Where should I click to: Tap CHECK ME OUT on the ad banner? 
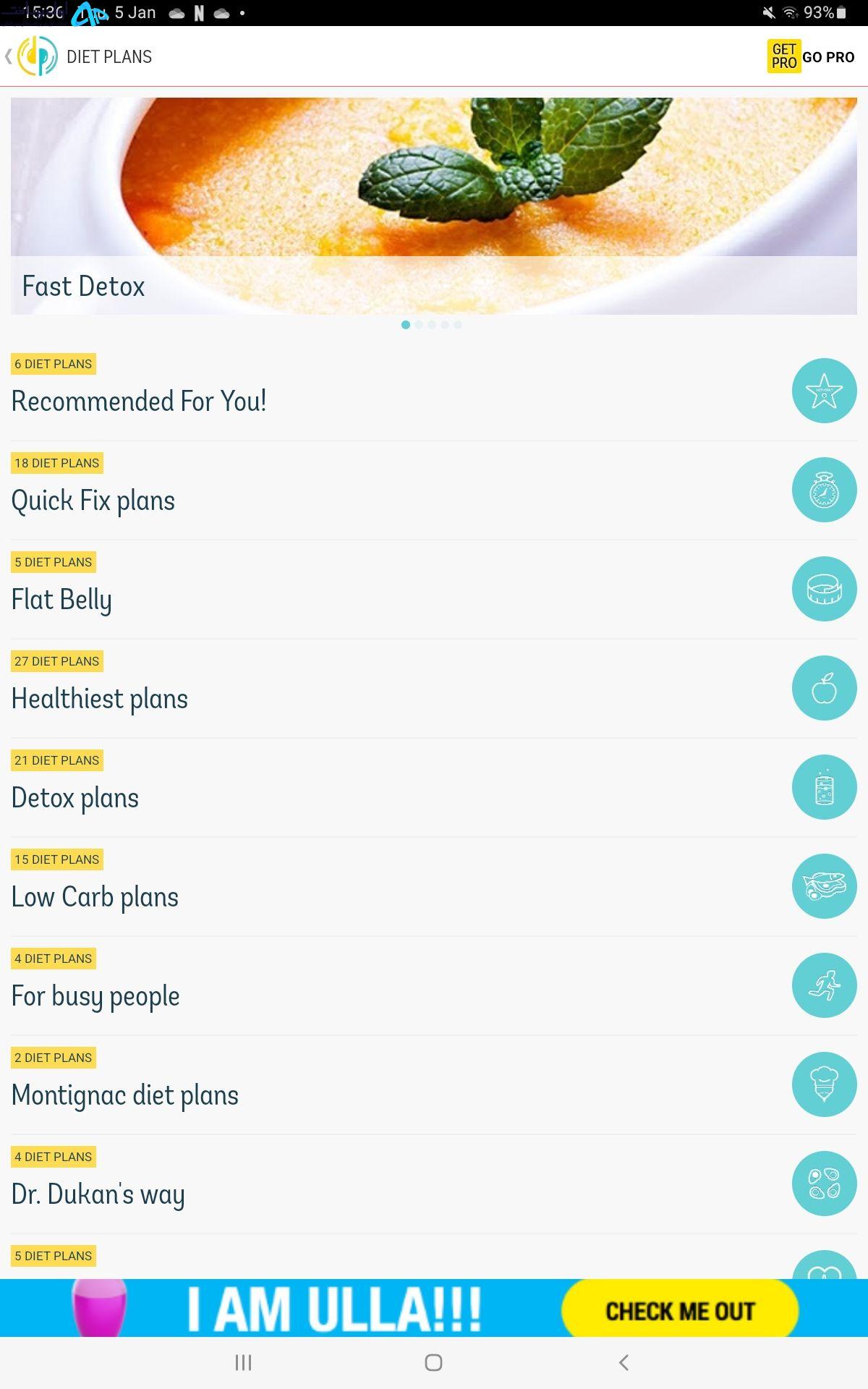(x=680, y=1310)
